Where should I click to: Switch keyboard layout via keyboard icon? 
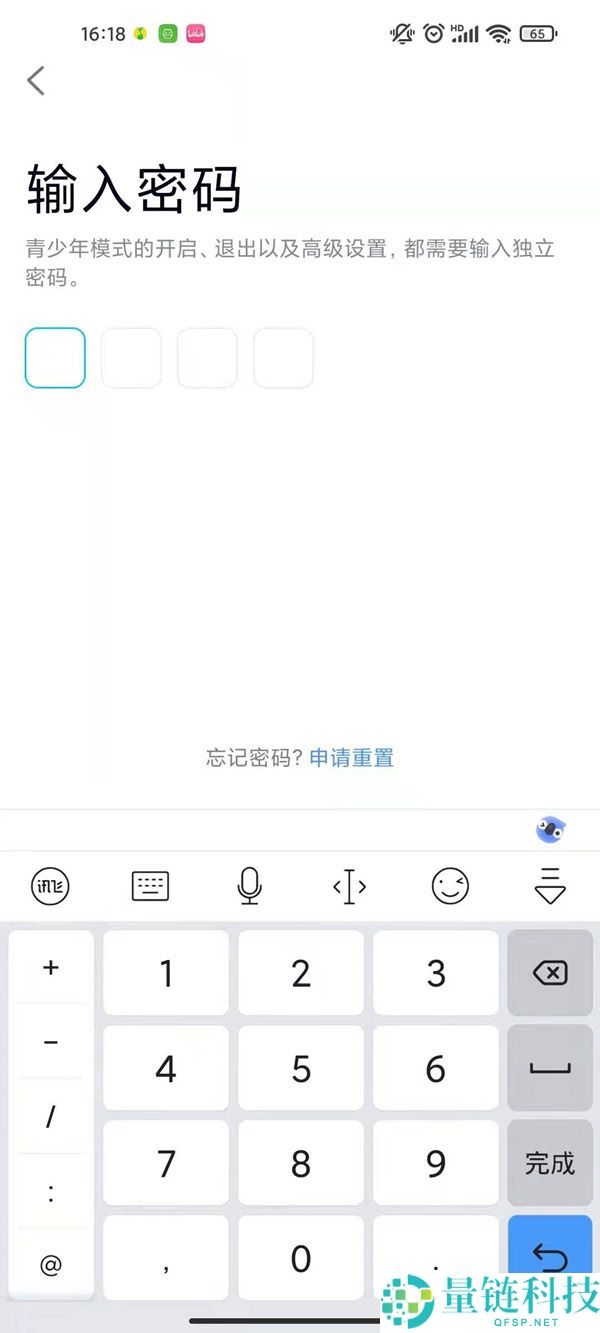(150, 886)
